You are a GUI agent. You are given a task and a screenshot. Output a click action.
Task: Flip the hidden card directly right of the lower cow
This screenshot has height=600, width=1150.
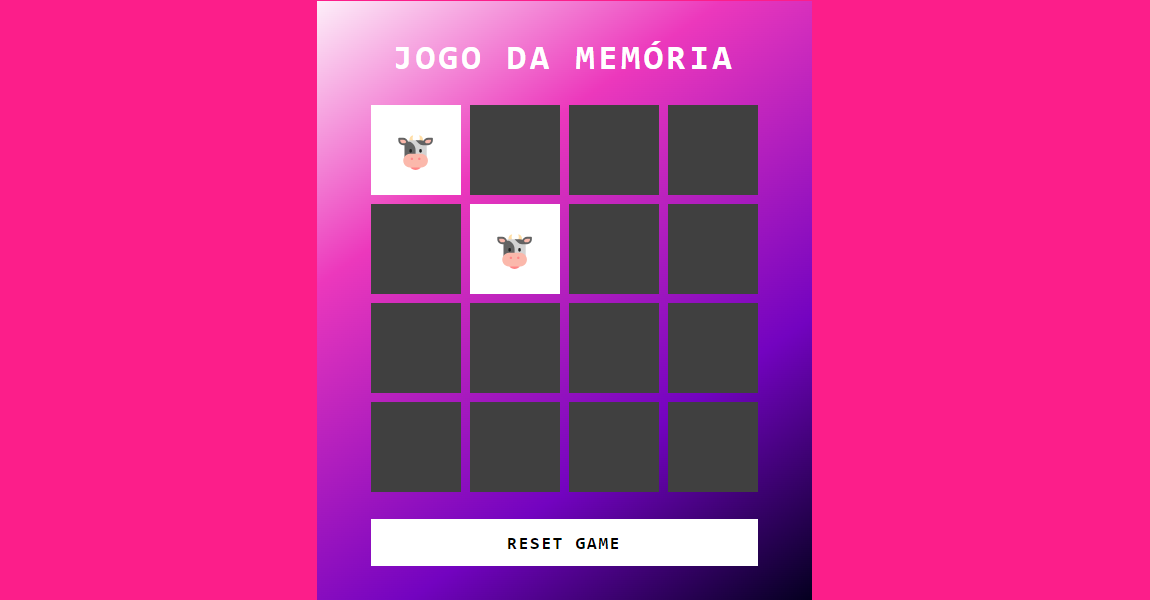pyautogui.click(x=614, y=249)
